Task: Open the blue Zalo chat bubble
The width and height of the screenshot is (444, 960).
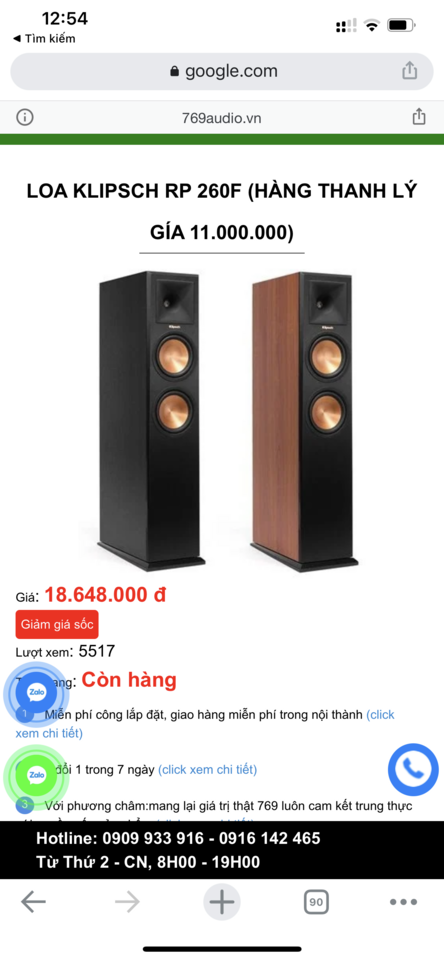Action: (36, 692)
